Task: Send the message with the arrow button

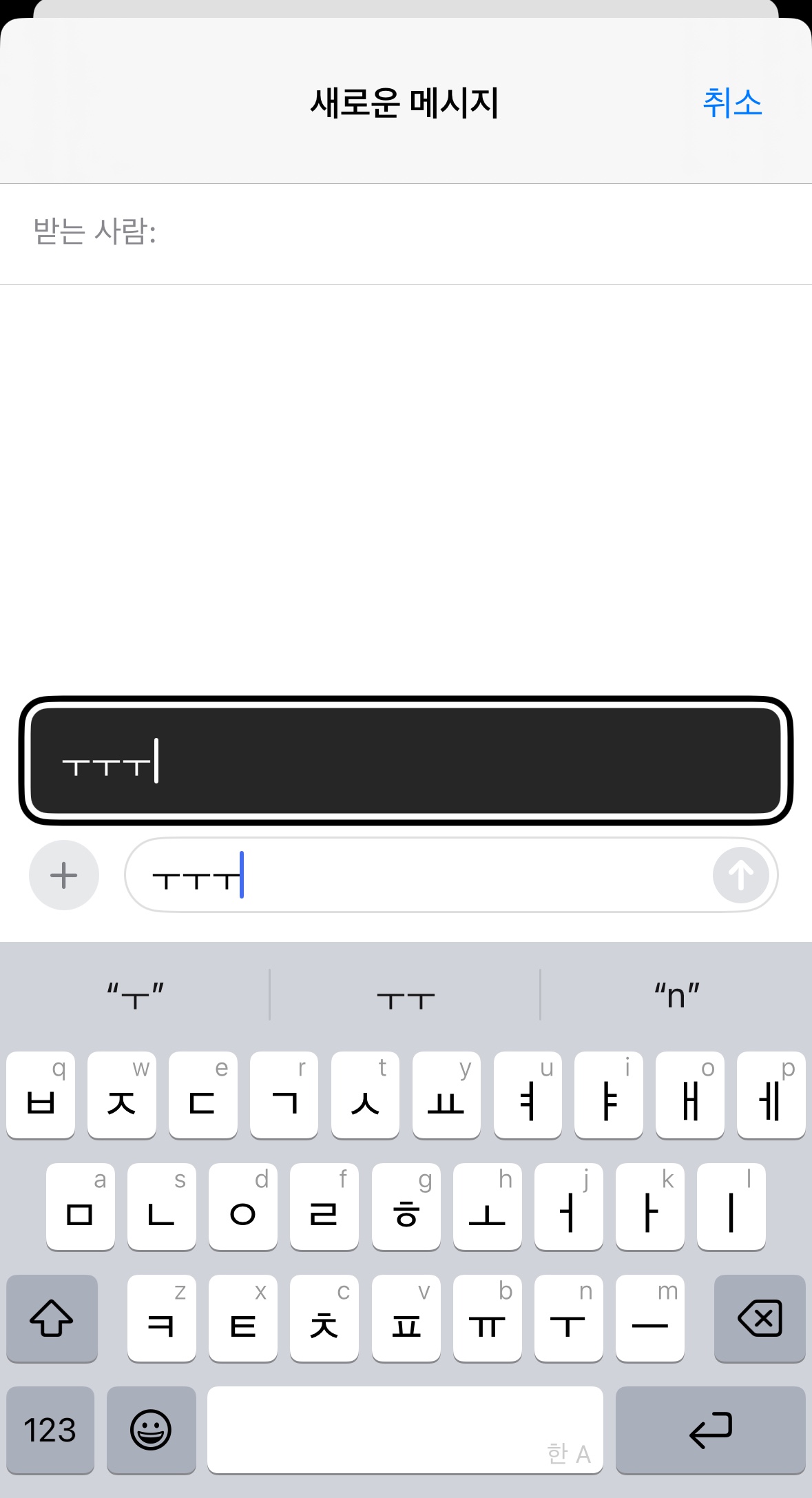Action: pos(740,875)
